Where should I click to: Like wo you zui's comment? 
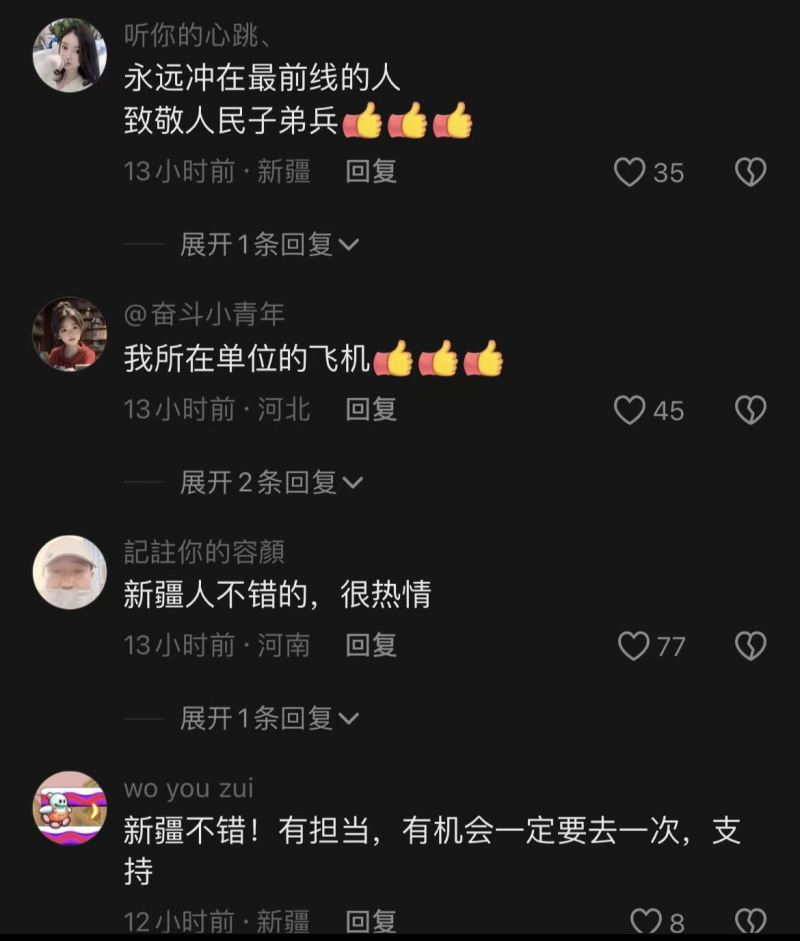pyautogui.click(x=646, y=922)
